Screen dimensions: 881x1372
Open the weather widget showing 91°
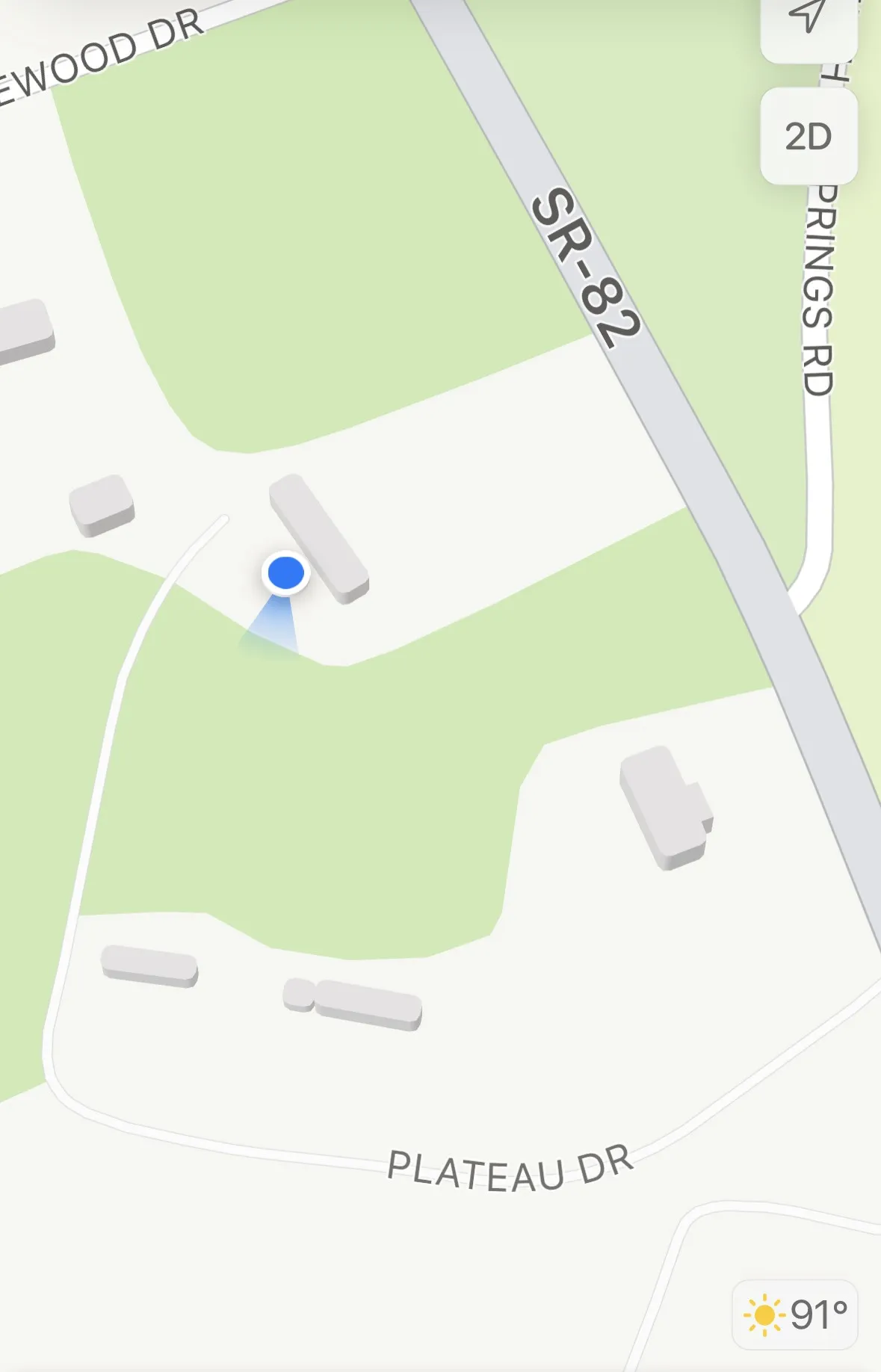(x=795, y=1314)
